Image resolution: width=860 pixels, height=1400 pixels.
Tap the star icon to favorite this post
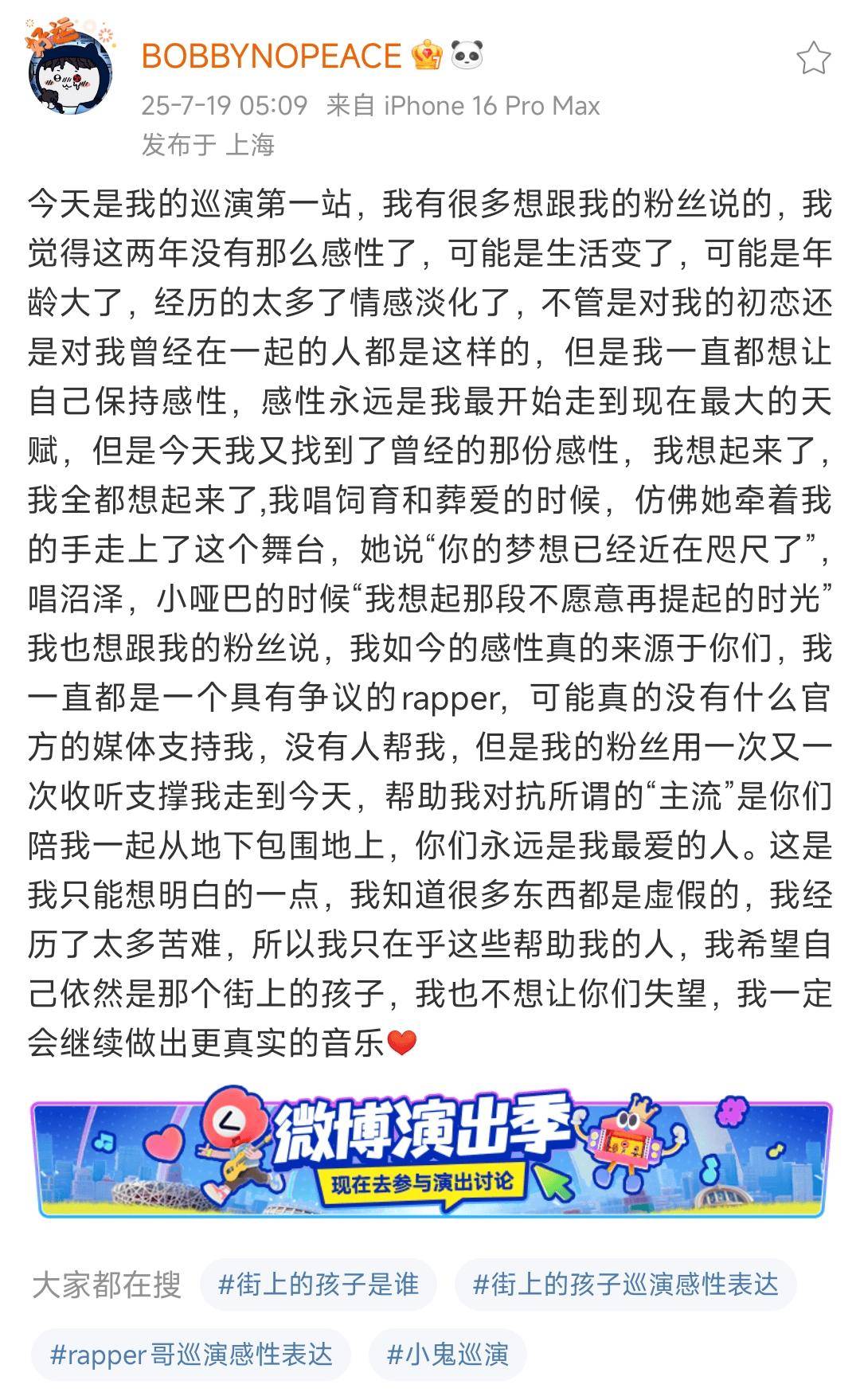(814, 59)
